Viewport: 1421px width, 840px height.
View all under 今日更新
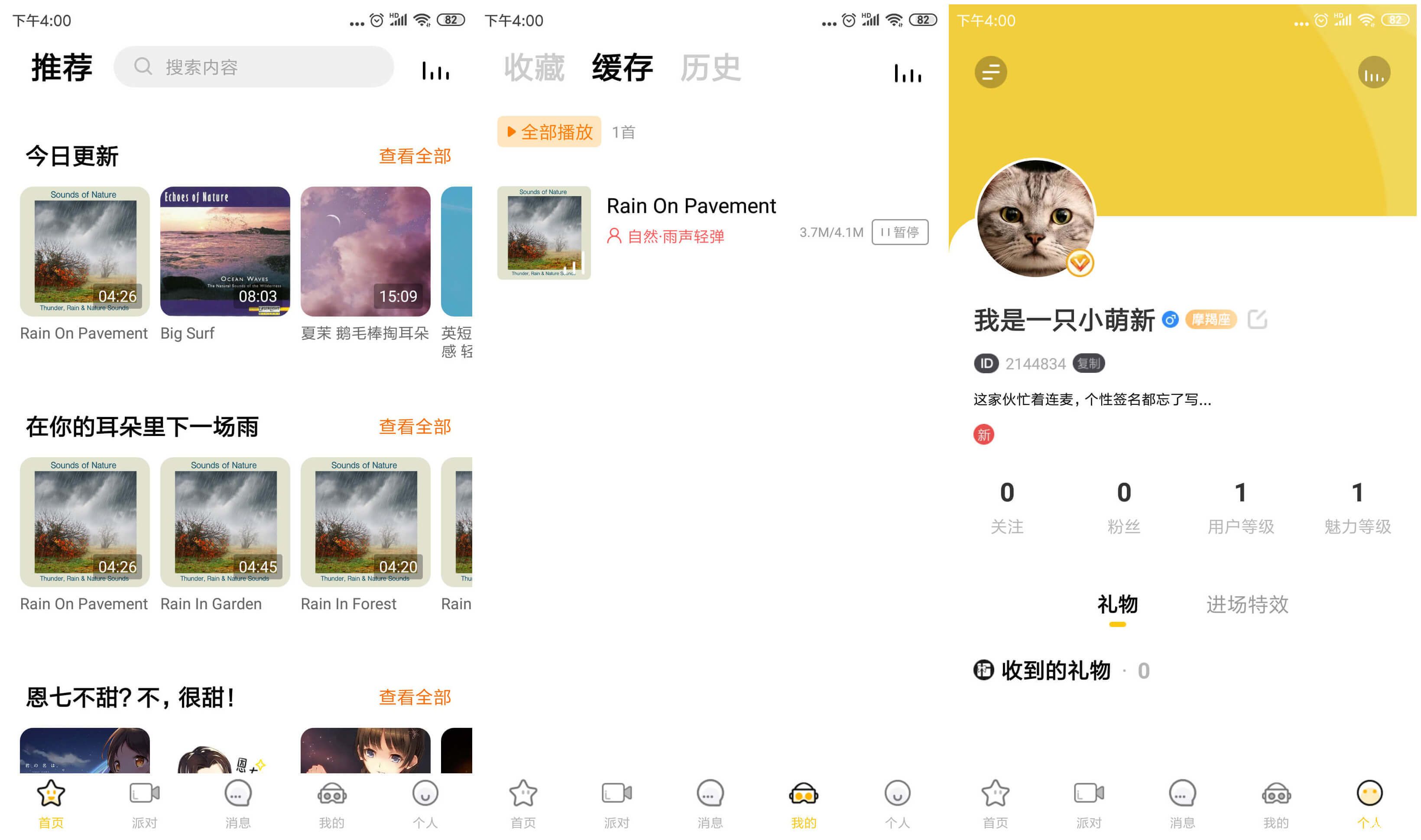pos(415,156)
